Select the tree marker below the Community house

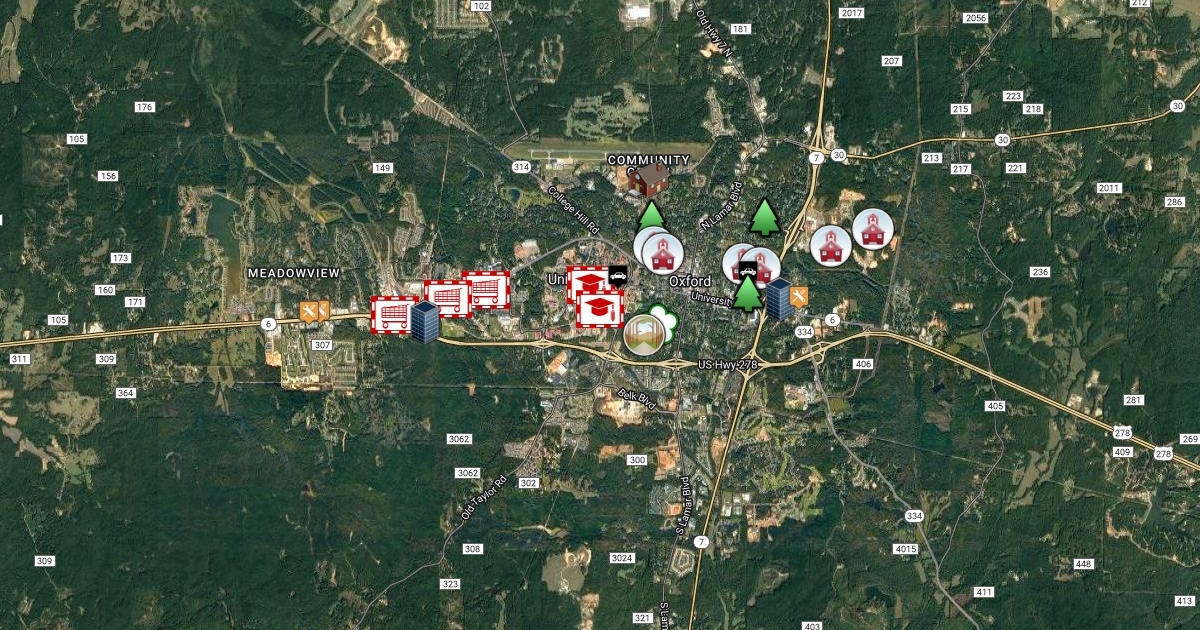coord(651,214)
